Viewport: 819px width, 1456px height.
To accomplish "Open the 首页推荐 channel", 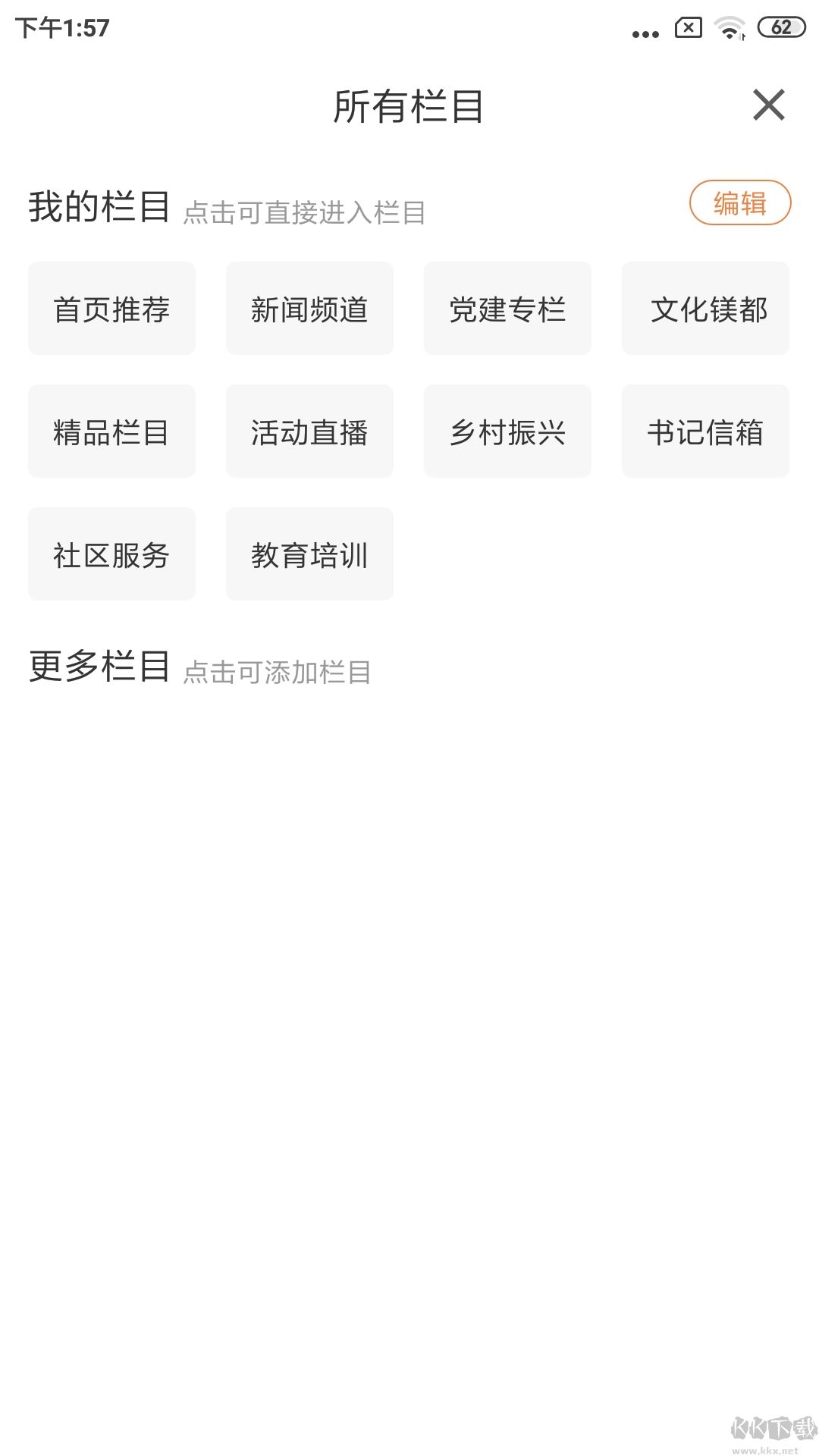I will click(x=111, y=308).
